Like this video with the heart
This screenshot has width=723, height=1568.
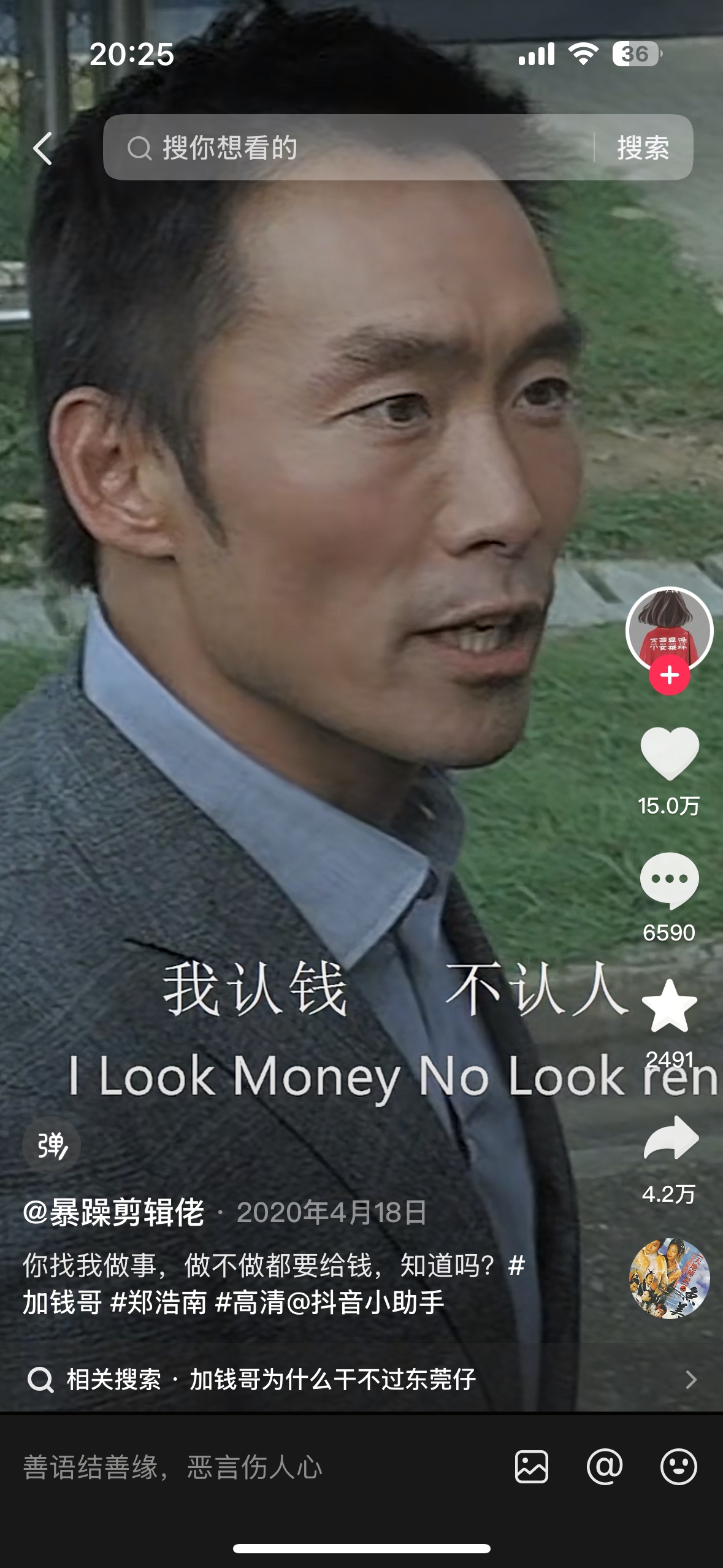(669, 753)
